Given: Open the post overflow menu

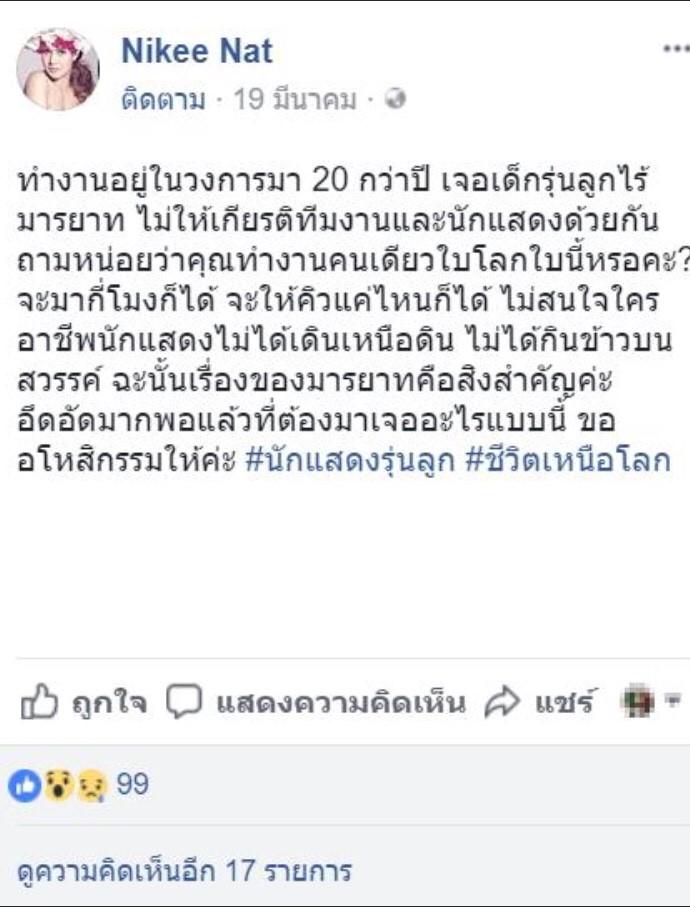Looking at the screenshot, I should tap(675, 50).
